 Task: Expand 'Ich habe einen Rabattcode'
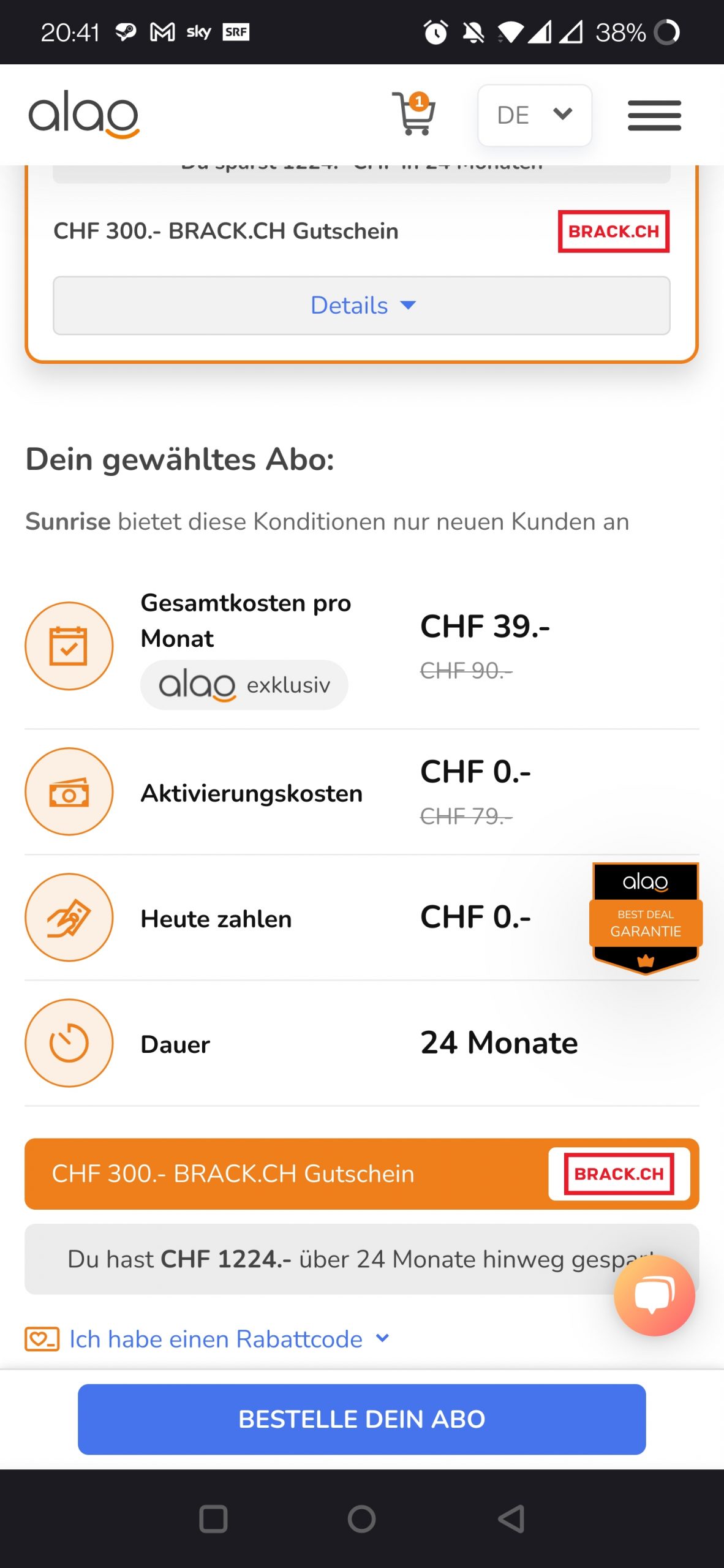click(216, 1339)
